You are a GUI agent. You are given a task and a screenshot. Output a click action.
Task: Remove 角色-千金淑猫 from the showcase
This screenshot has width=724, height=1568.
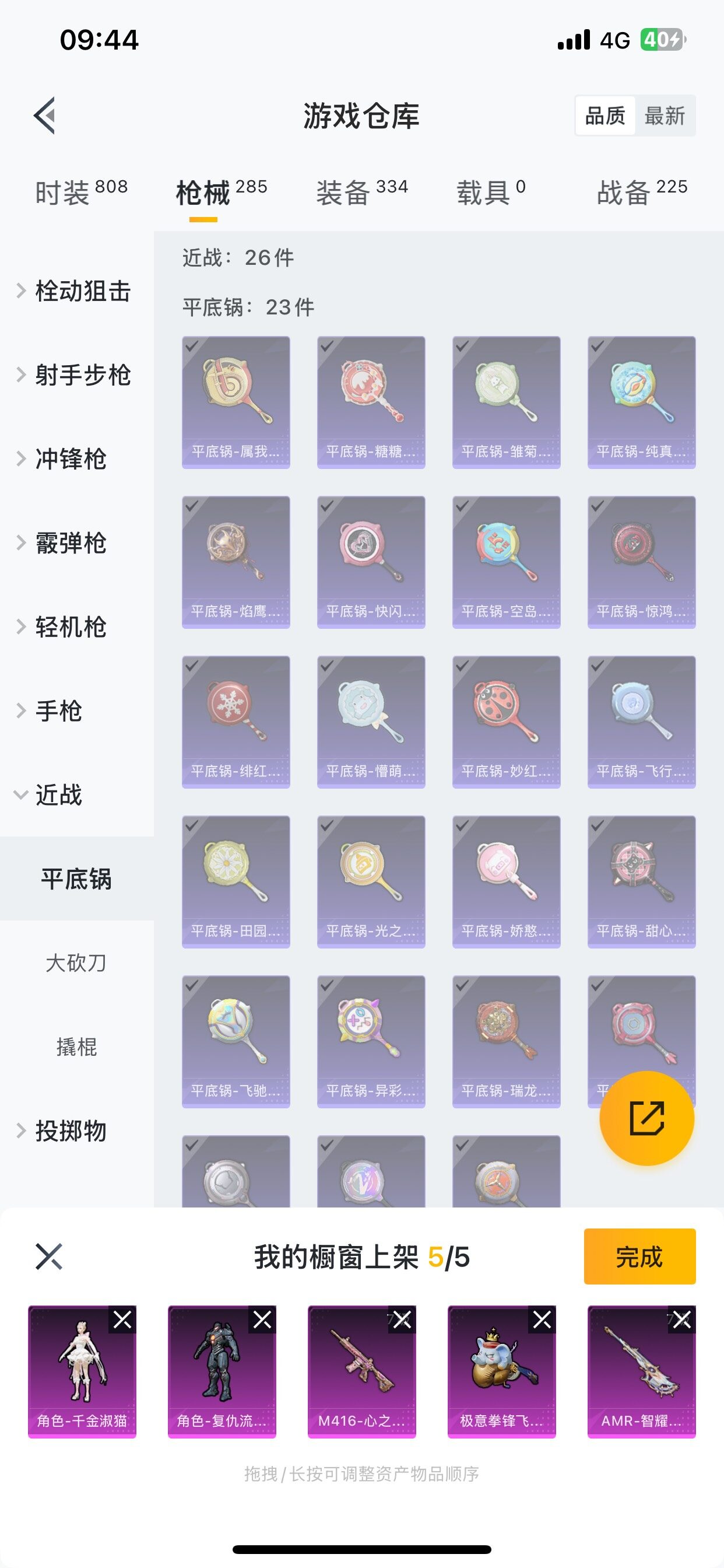122,1319
